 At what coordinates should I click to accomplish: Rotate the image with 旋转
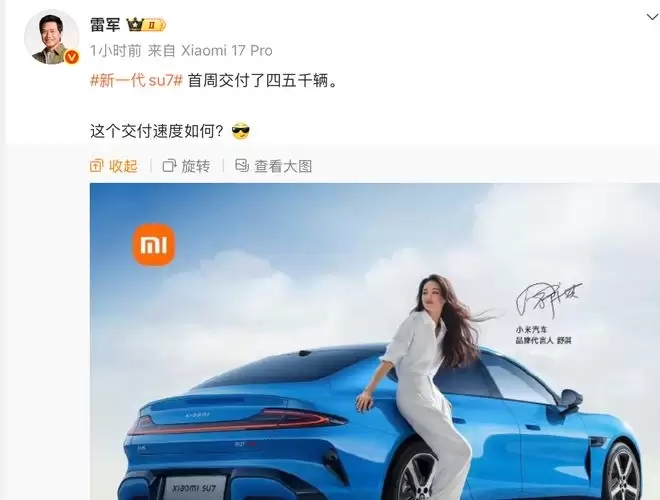(186, 166)
